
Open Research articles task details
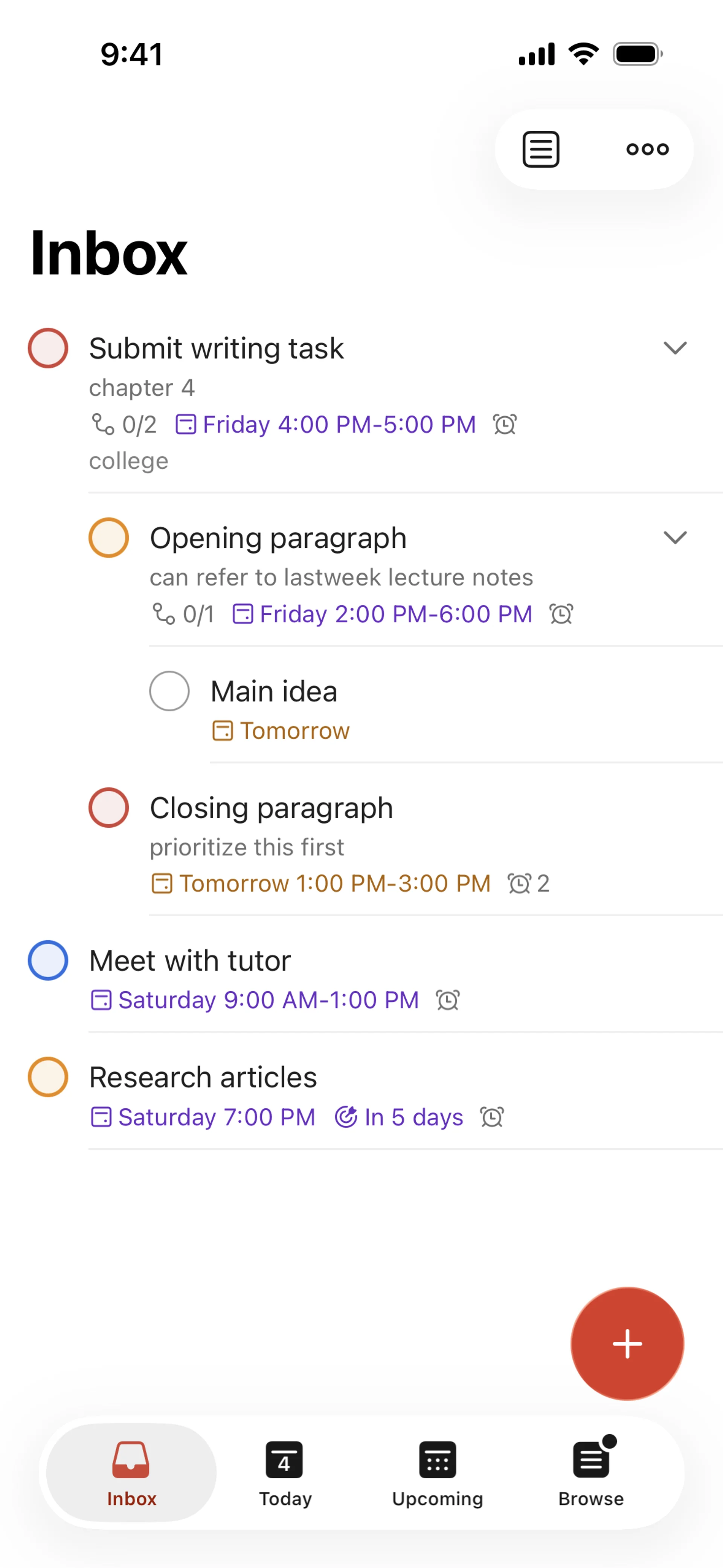click(x=203, y=1078)
